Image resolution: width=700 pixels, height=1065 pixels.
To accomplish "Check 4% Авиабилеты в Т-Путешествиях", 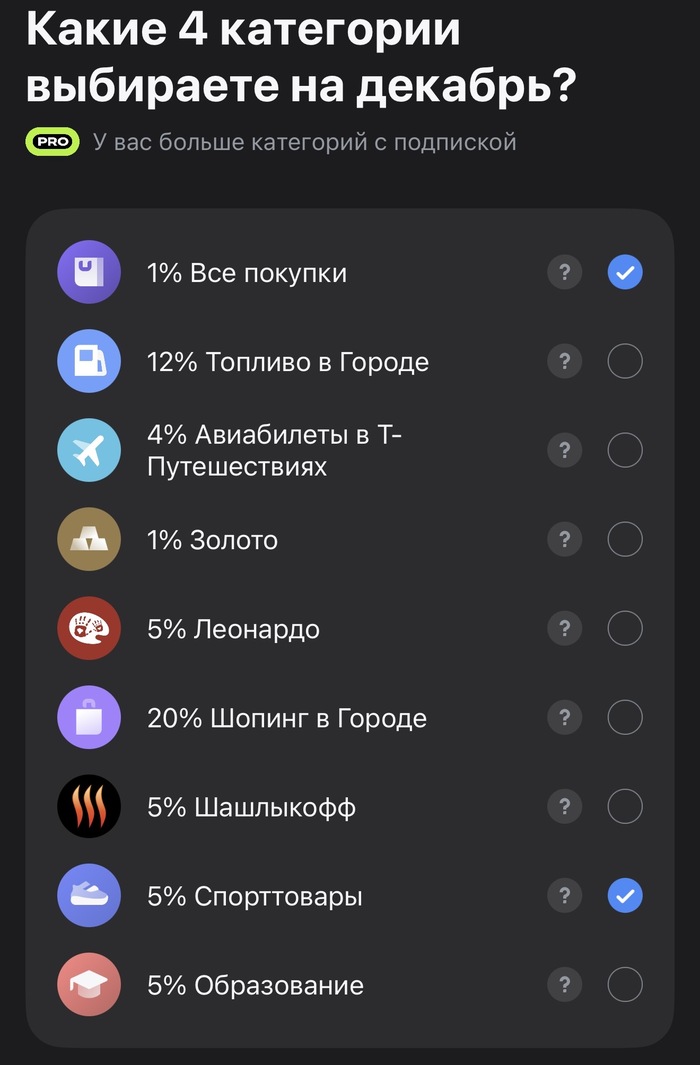I will pyautogui.click(x=625, y=450).
